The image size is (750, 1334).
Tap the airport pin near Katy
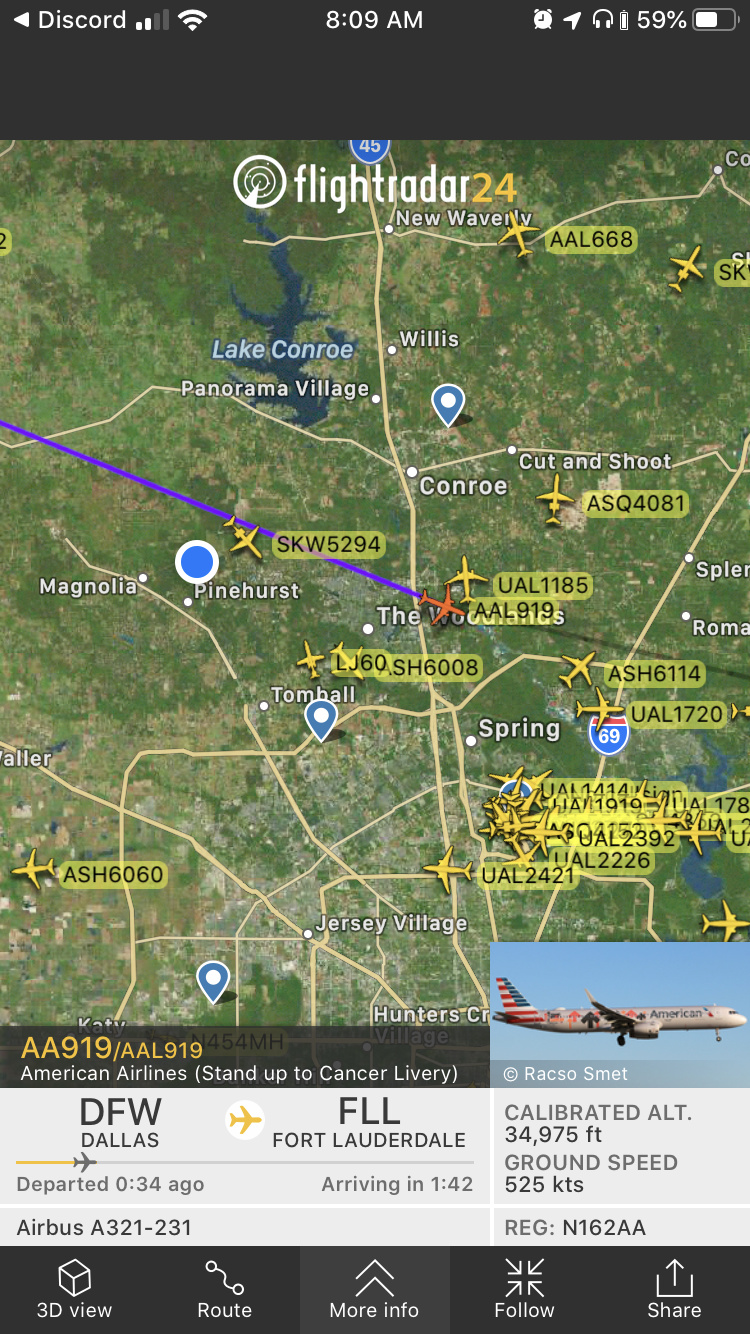(x=213, y=980)
